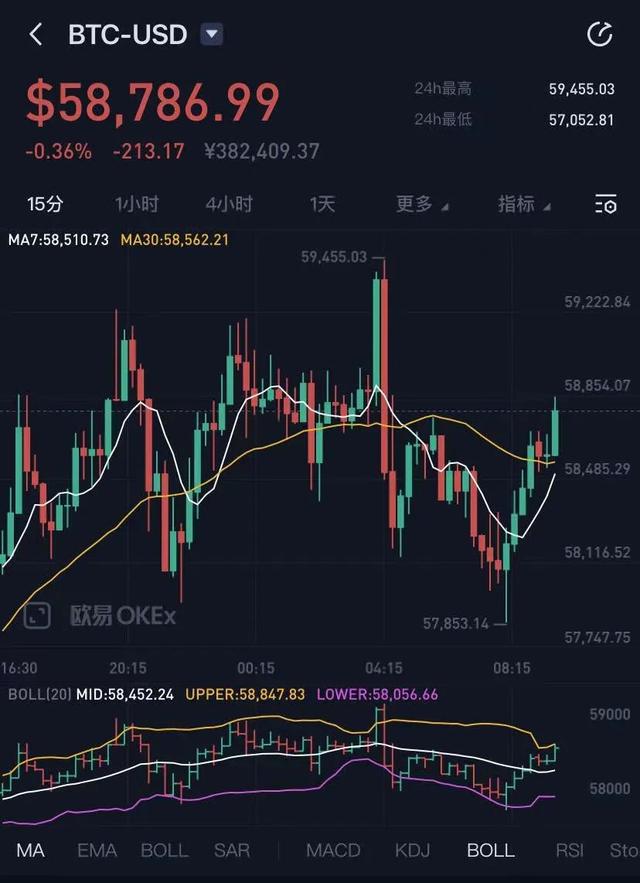This screenshot has width=640, height=883.
Task: Open the 指标 indicator menu
Action: coord(523,204)
